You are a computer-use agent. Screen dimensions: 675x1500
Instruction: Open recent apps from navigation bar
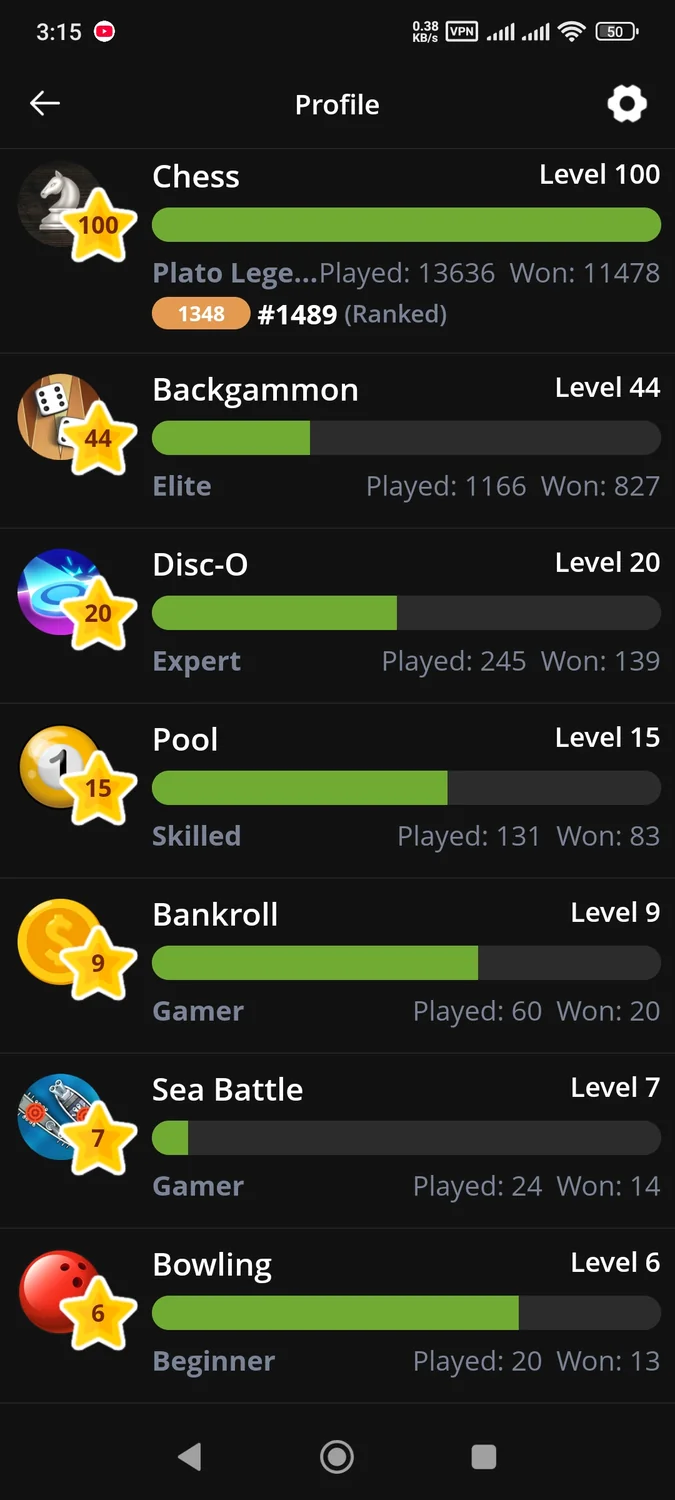484,1457
